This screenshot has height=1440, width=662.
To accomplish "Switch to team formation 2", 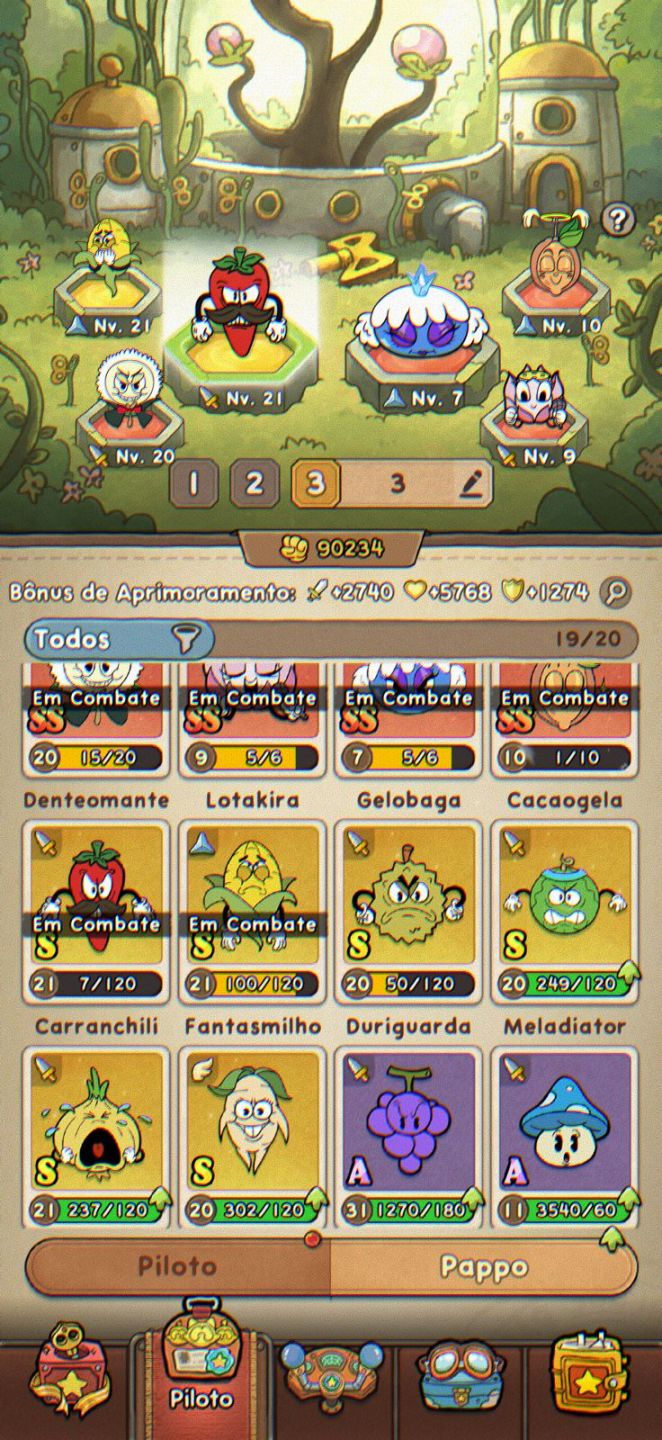I will [x=255, y=485].
